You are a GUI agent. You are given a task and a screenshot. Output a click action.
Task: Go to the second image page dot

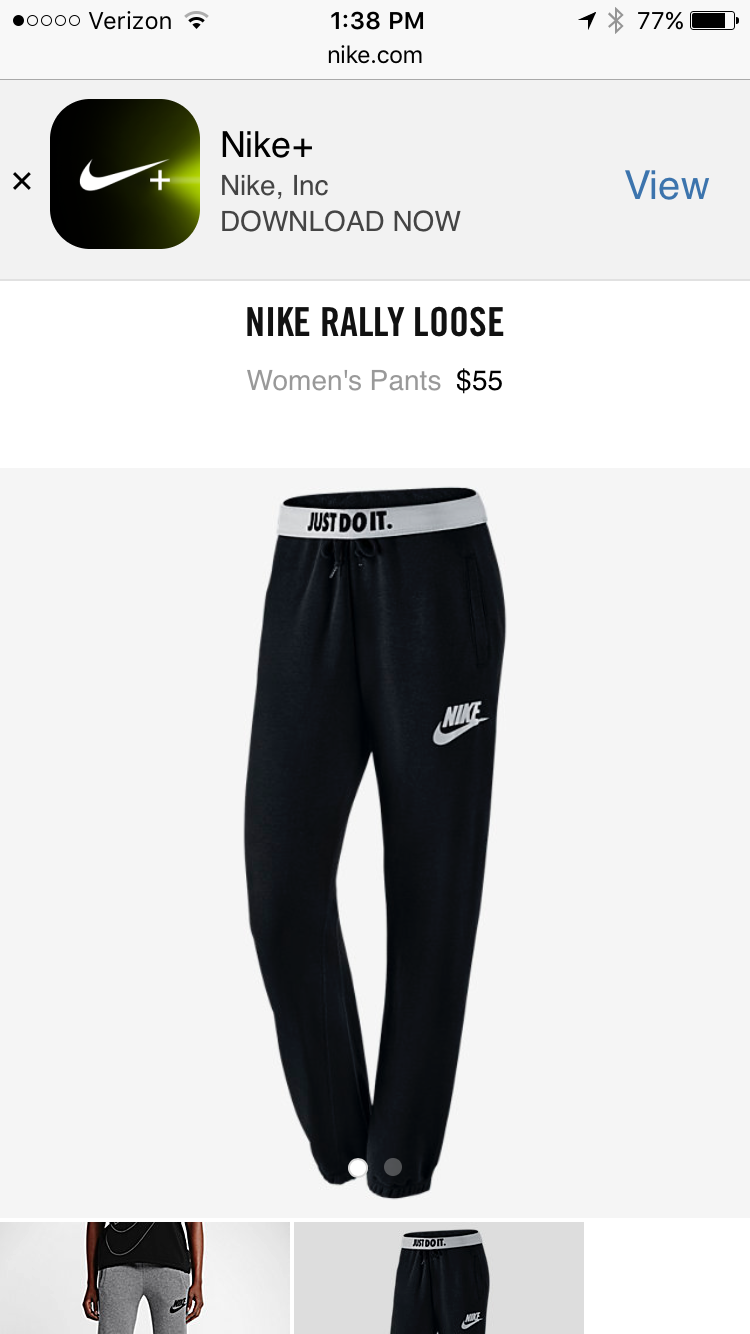click(393, 1167)
